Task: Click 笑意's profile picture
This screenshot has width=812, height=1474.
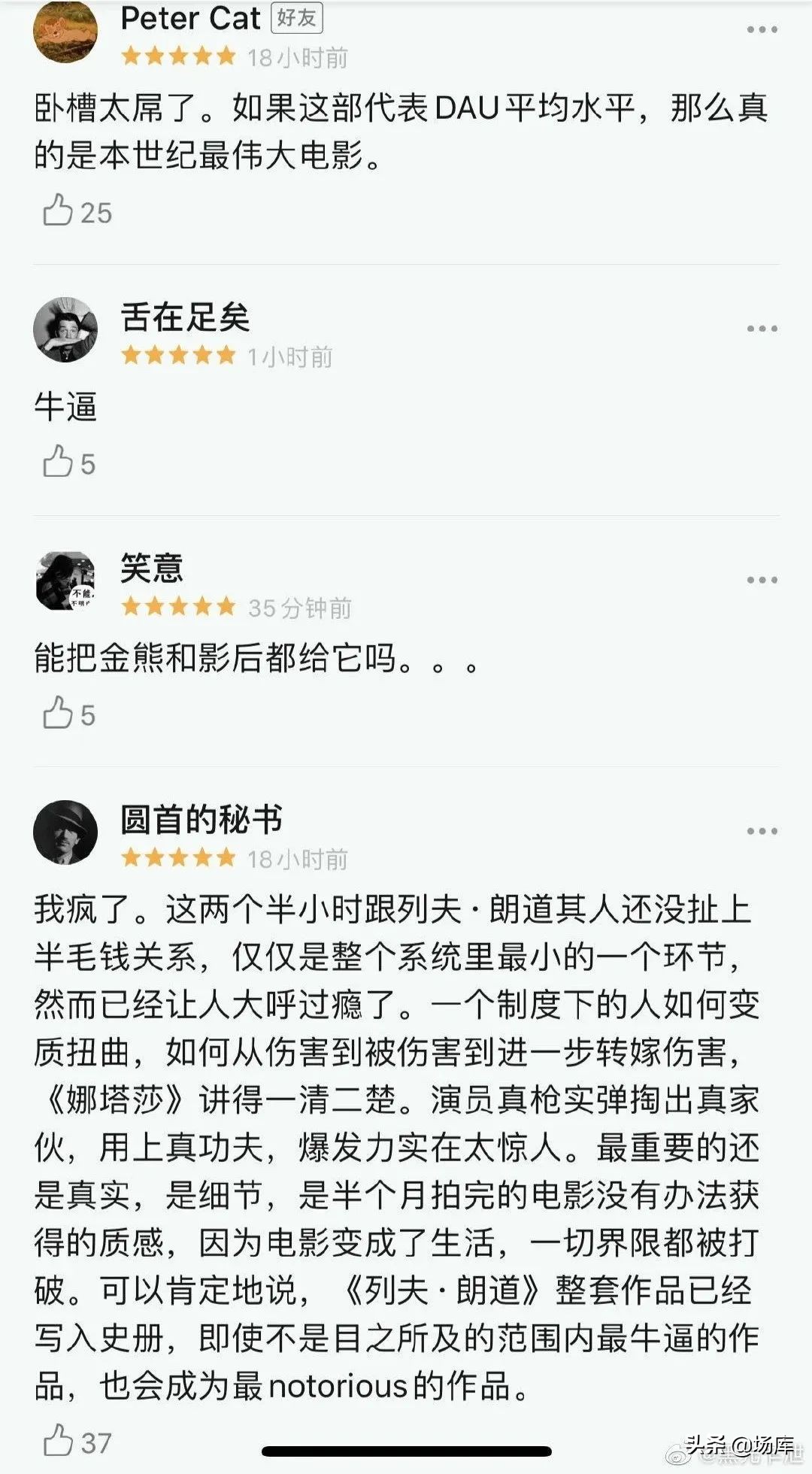Action: pyautogui.click(x=66, y=581)
